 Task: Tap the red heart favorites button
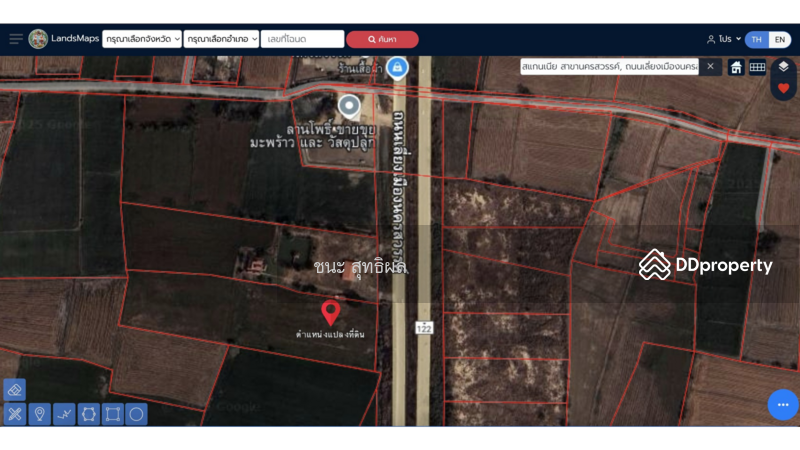783,88
